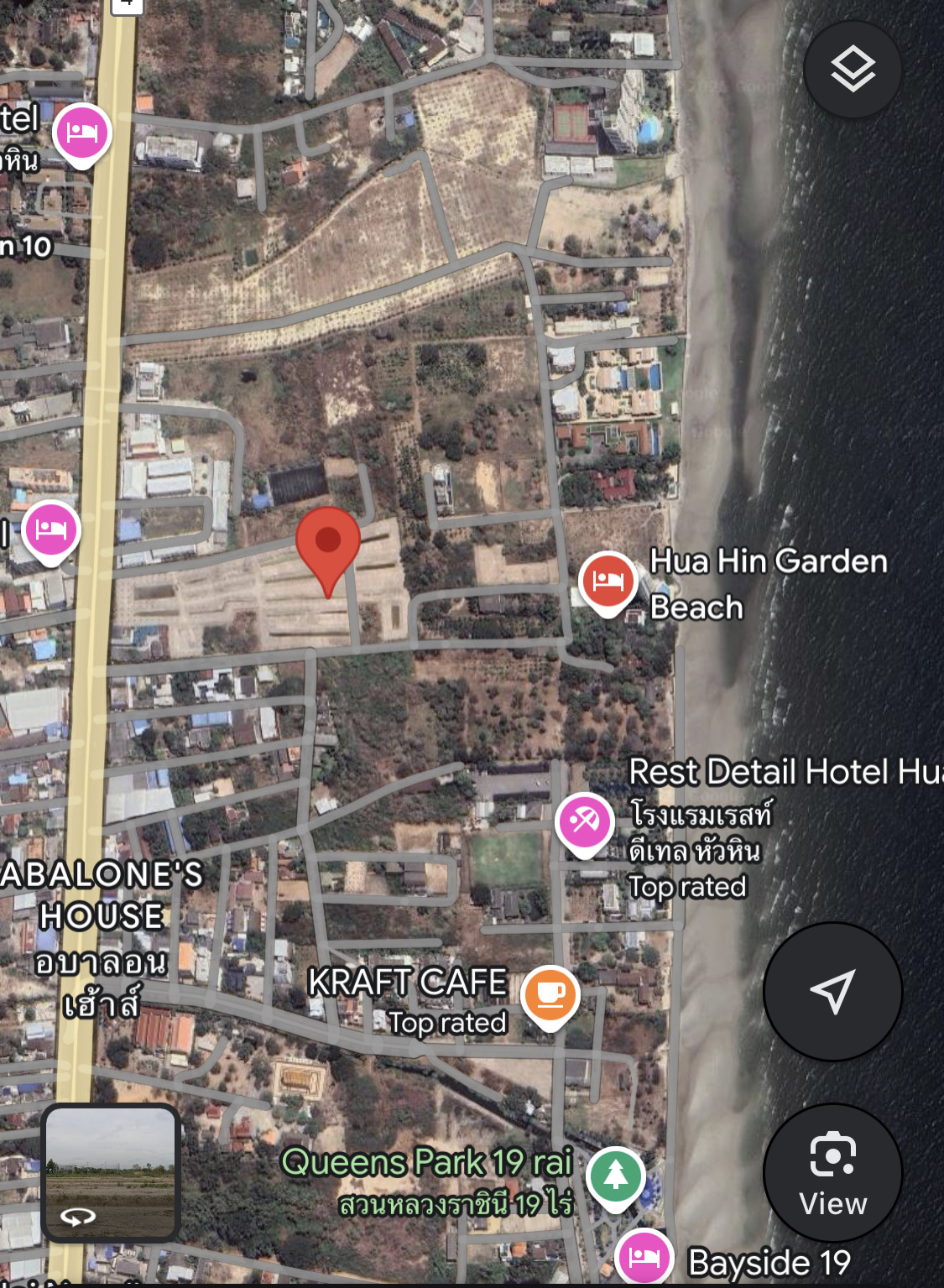Select Rest Detail Hotel Hua Hin marker
The image size is (944, 1288).
pos(584,822)
